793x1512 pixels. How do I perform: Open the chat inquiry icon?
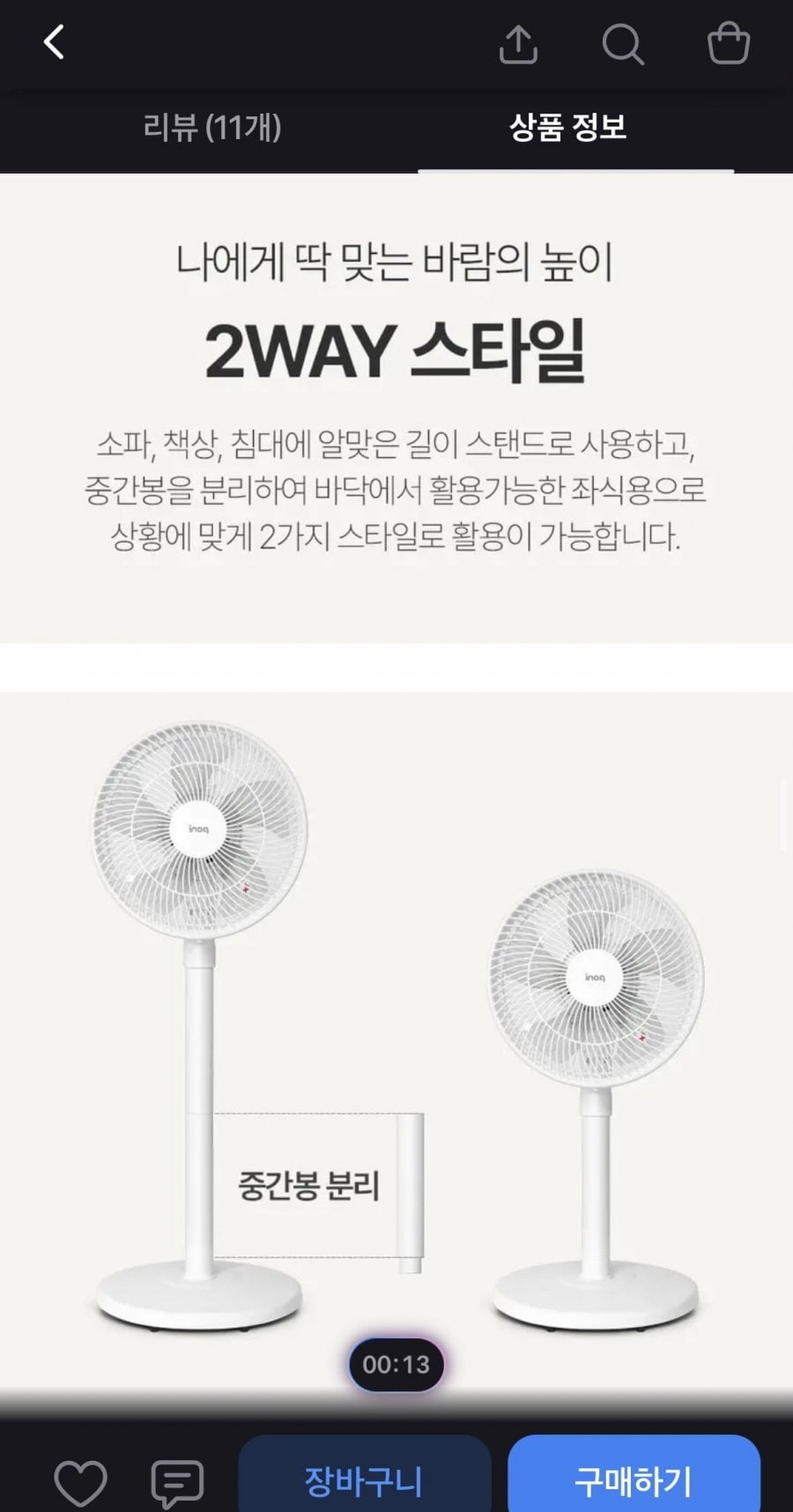click(177, 1483)
